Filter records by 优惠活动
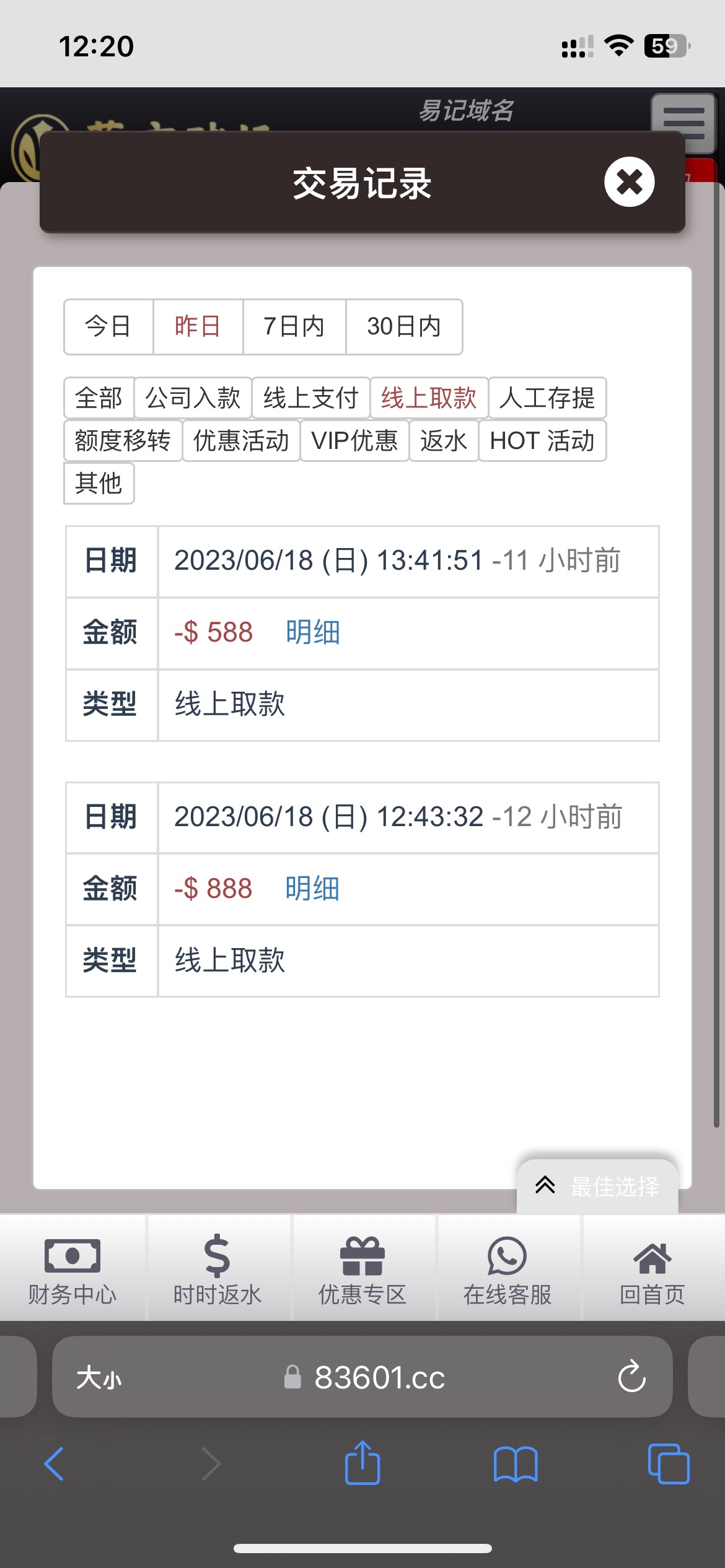This screenshot has height=1568, width=725. 241,440
